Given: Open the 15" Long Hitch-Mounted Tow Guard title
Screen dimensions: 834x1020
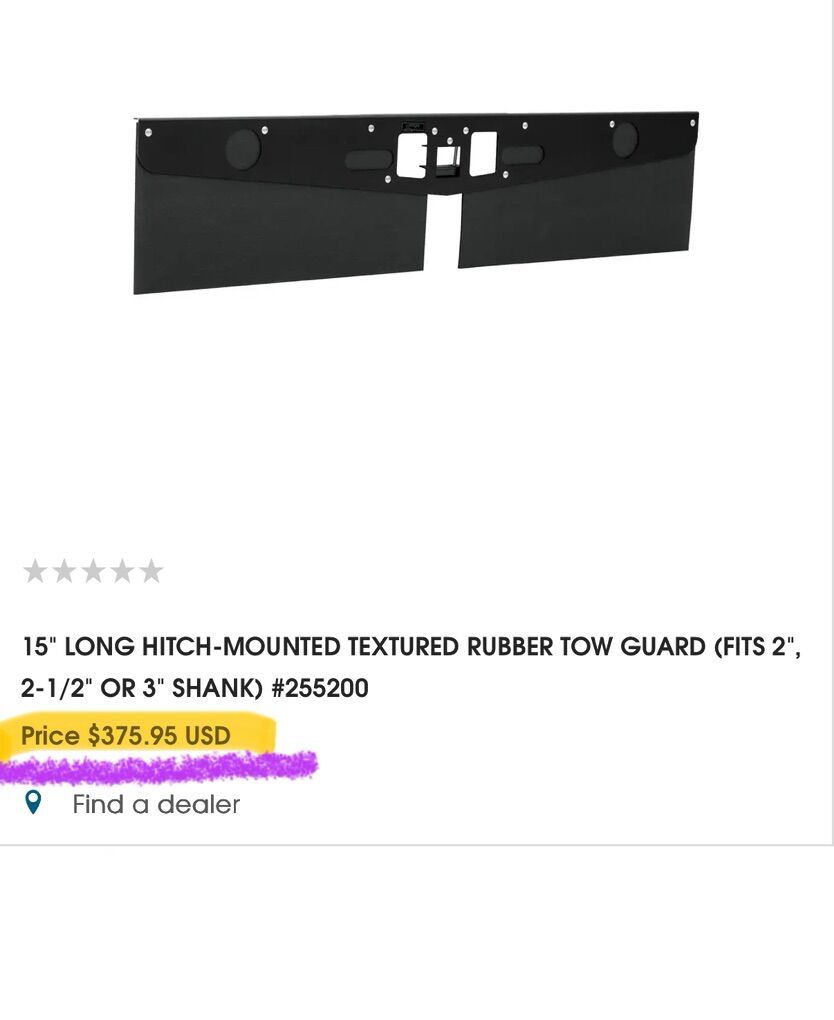Looking at the screenshot, I should coord(411,666).
